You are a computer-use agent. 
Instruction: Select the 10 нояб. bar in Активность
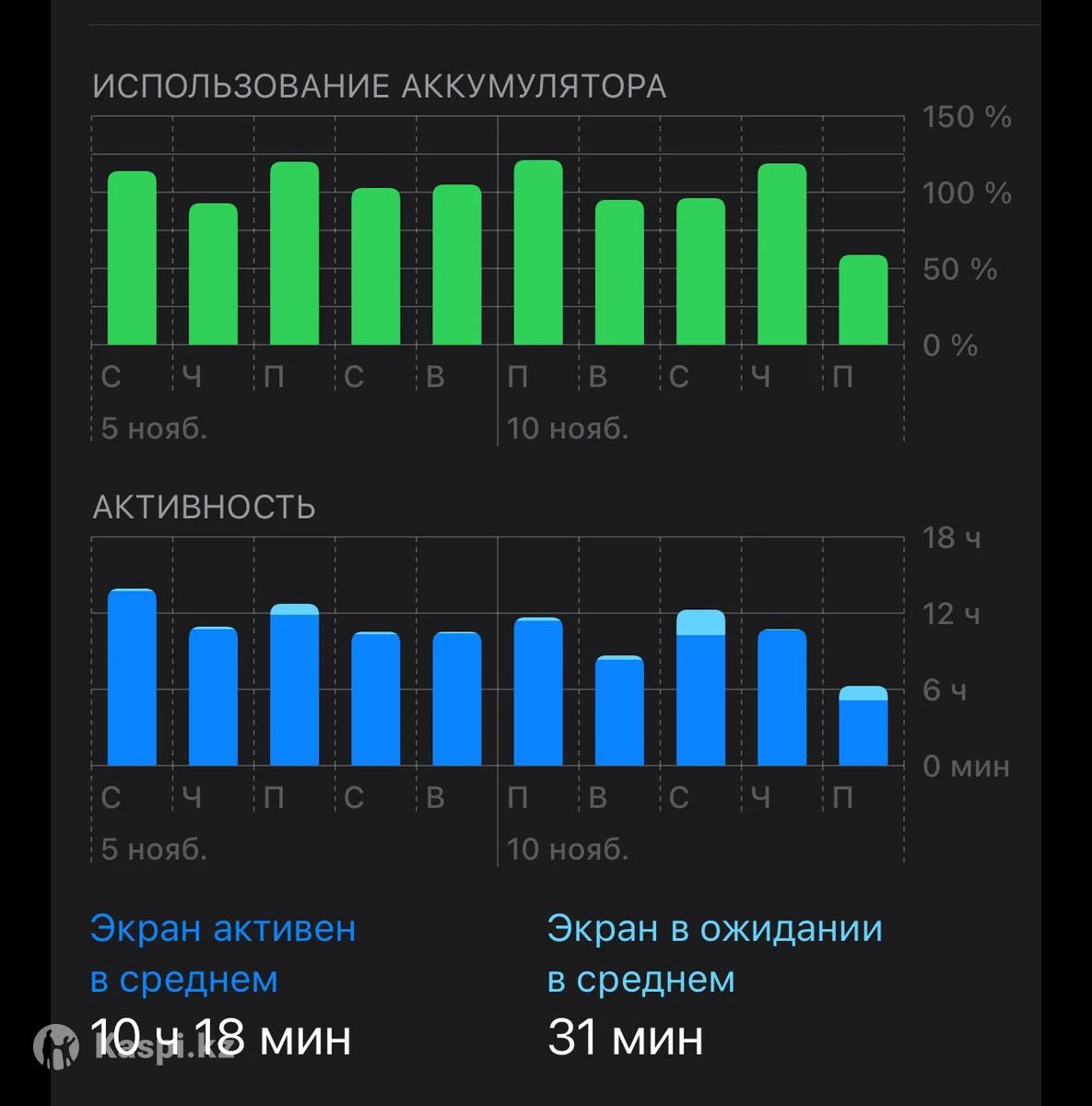click(538, 692)
